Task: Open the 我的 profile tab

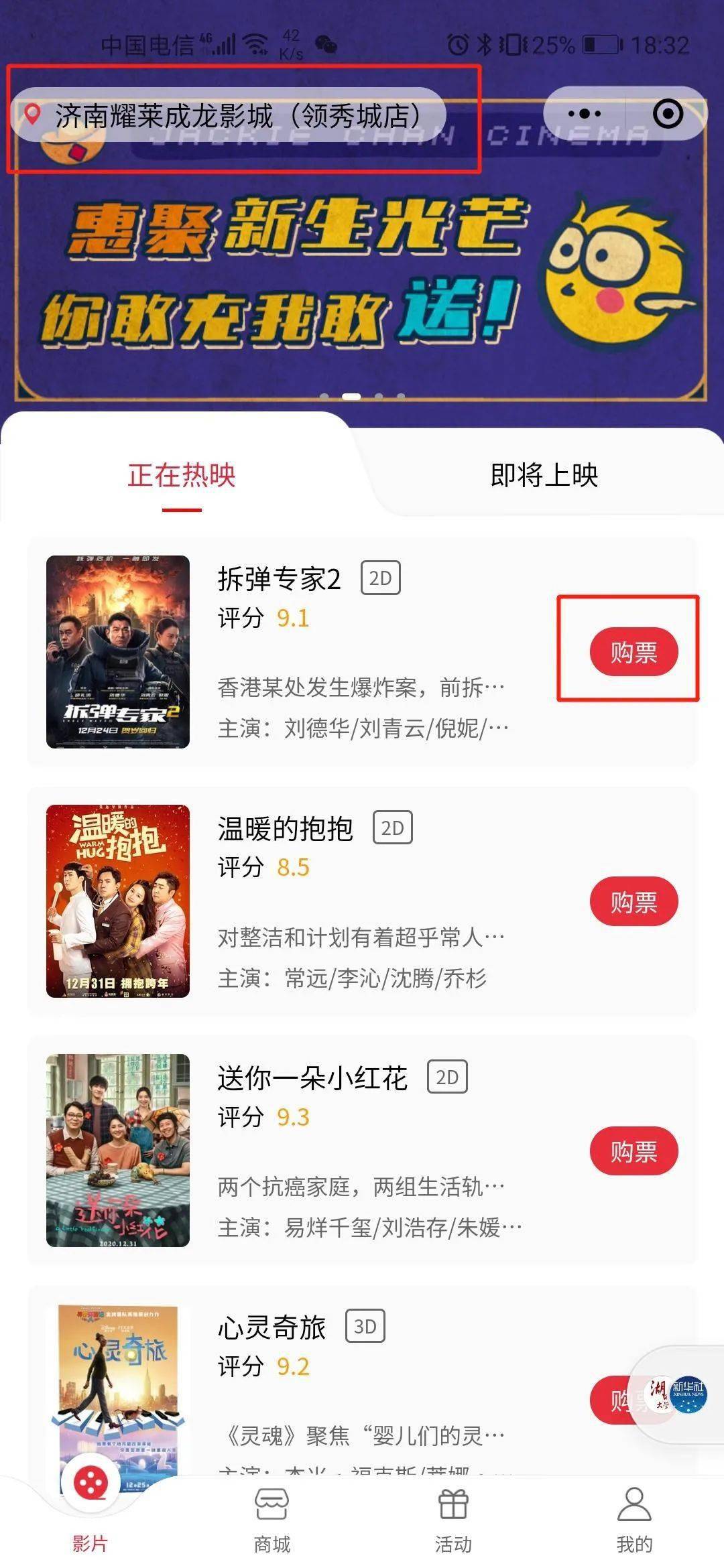Action: pyautogui.click(x=634, y=1520)
